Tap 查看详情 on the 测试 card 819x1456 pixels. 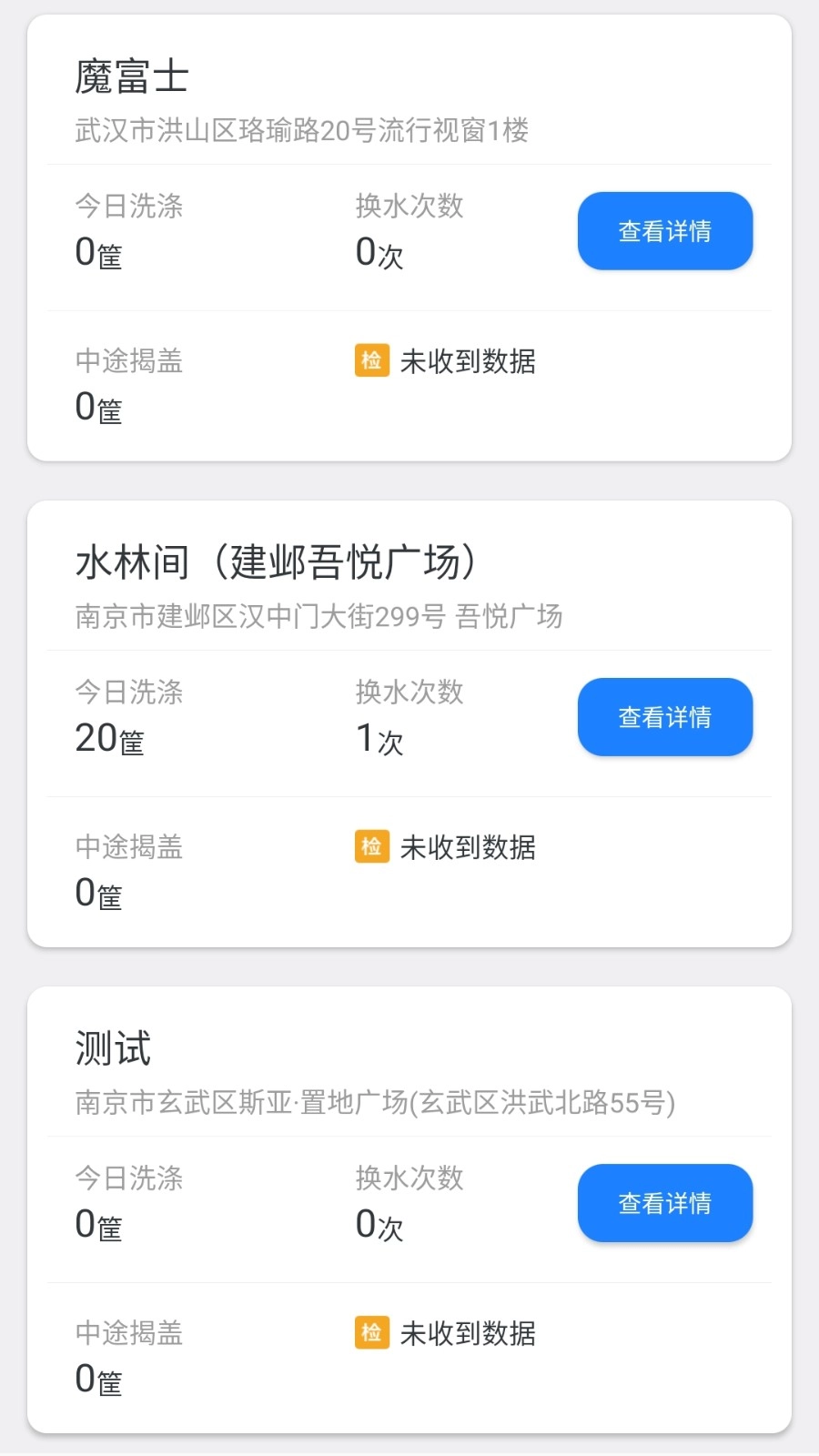665,1203
